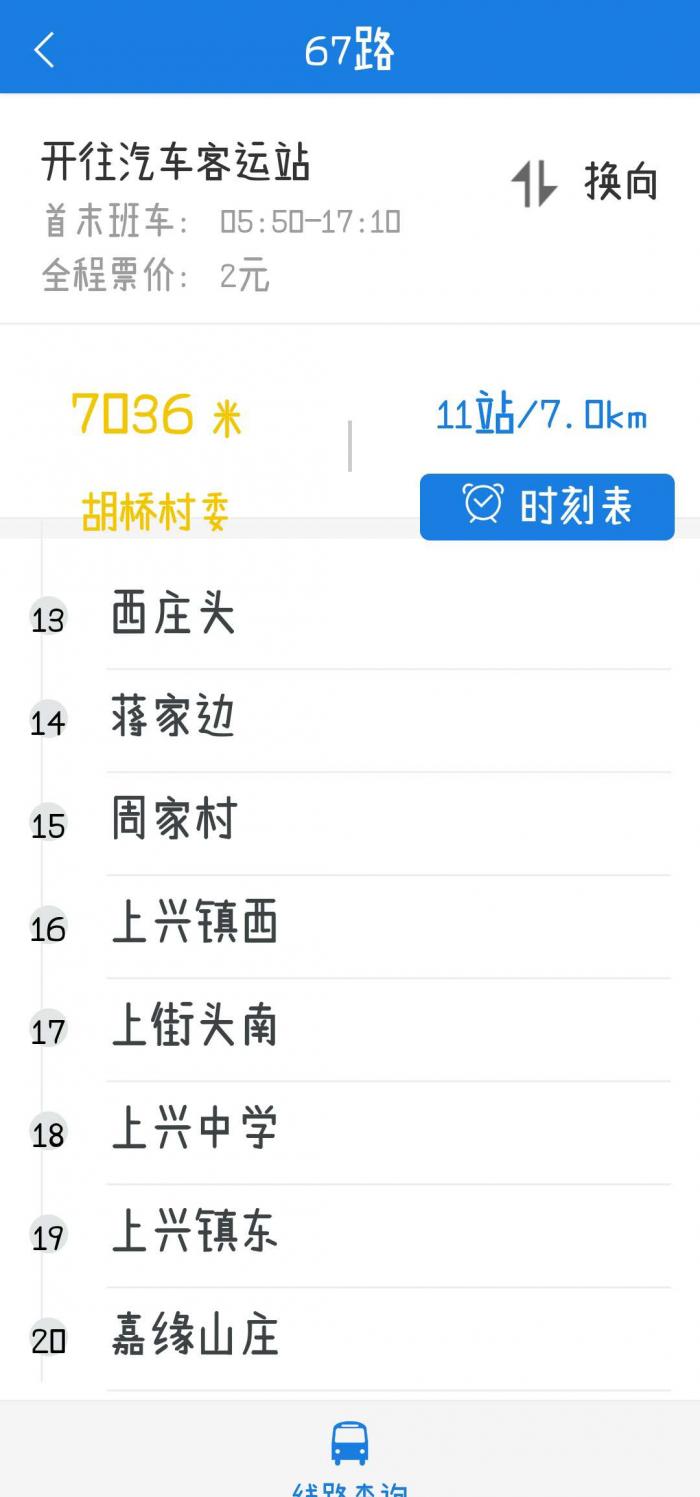The height and width of the screenshot is (1497, 700).
Task: Tap stop 17 上街头南
Action: 194,1028
